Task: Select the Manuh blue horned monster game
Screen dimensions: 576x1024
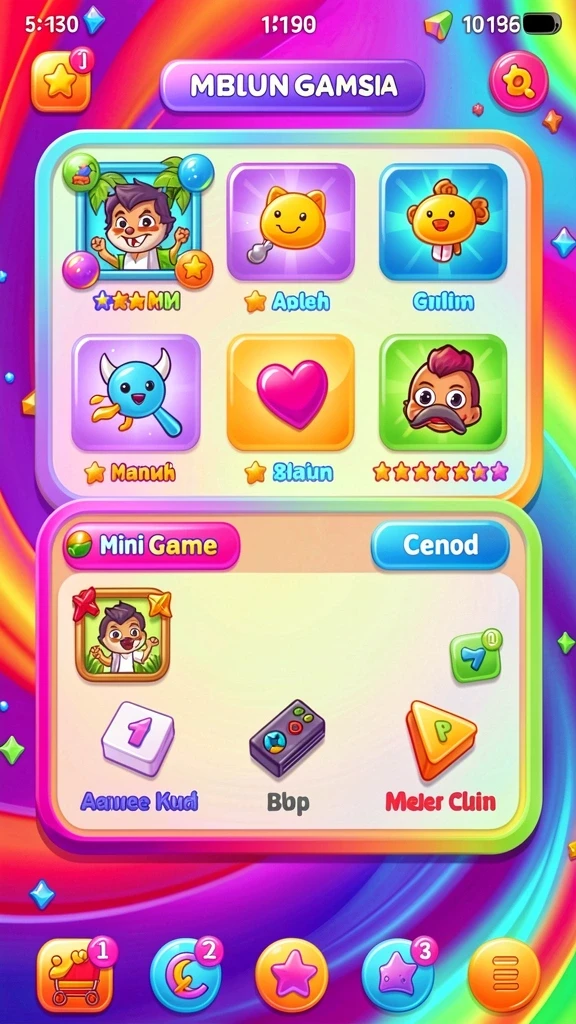Action: tap(136, 392)
